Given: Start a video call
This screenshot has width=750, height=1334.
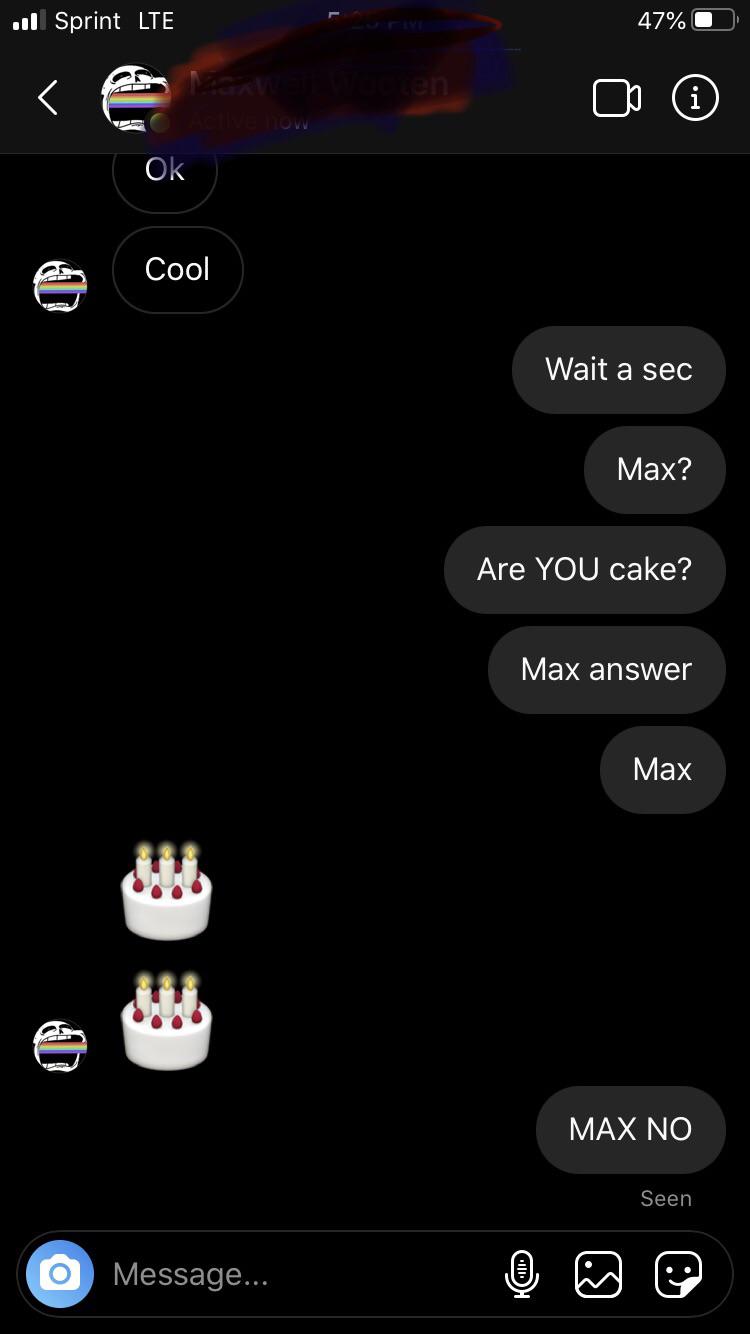Looking at the screenshot, I should coord(617,98).
